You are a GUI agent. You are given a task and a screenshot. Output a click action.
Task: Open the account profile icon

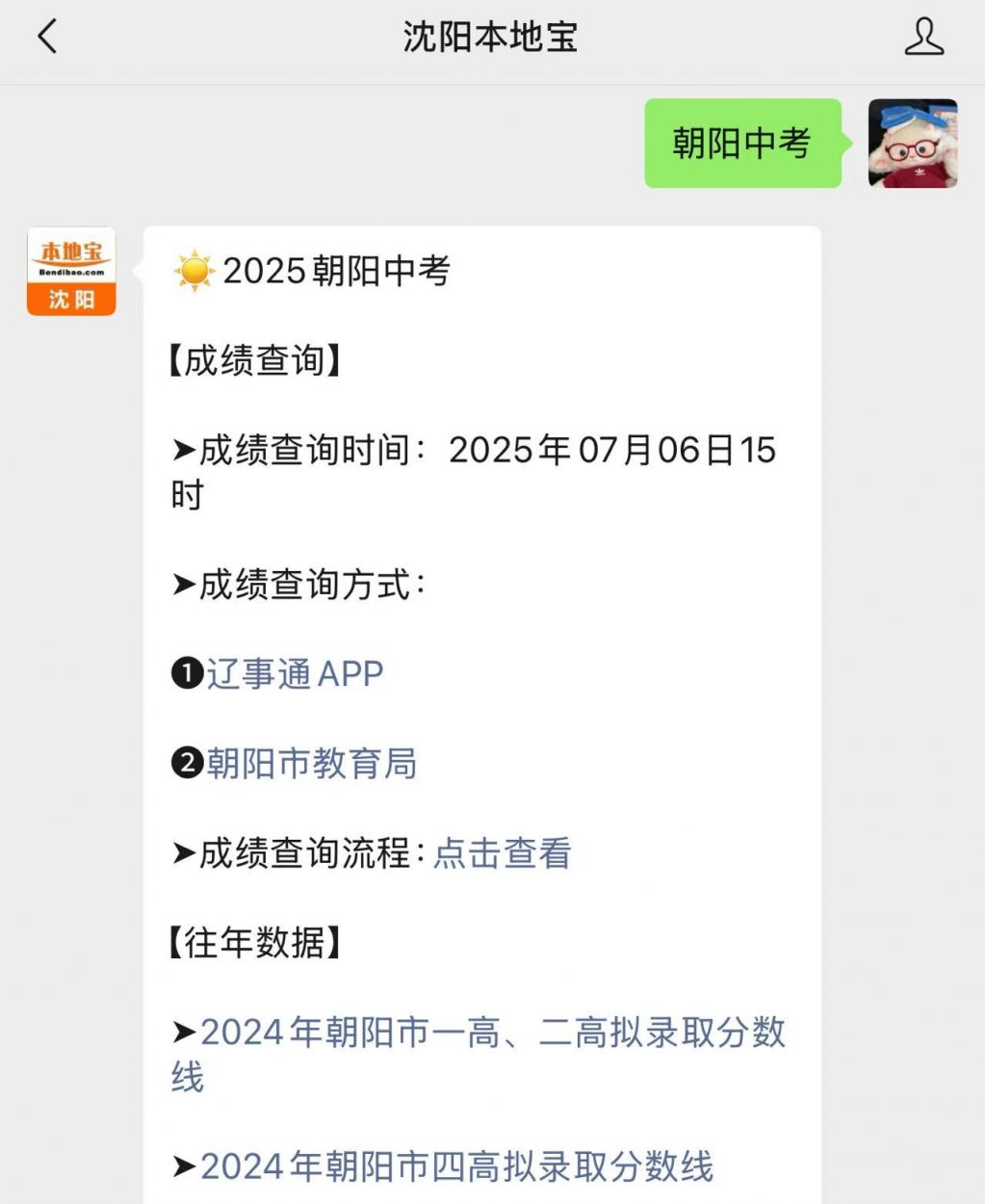coord(923,37)
